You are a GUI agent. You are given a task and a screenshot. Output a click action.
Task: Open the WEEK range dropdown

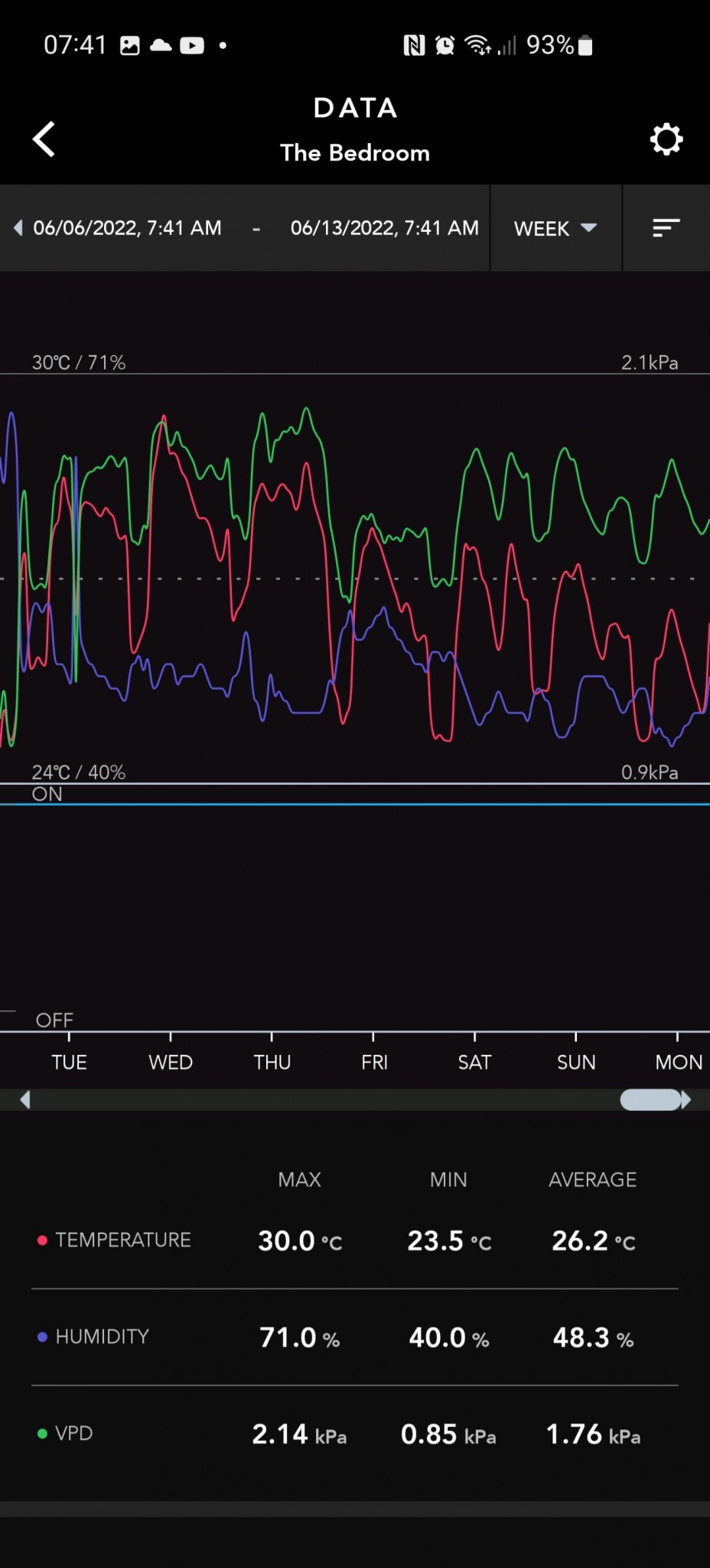[555, 228]
